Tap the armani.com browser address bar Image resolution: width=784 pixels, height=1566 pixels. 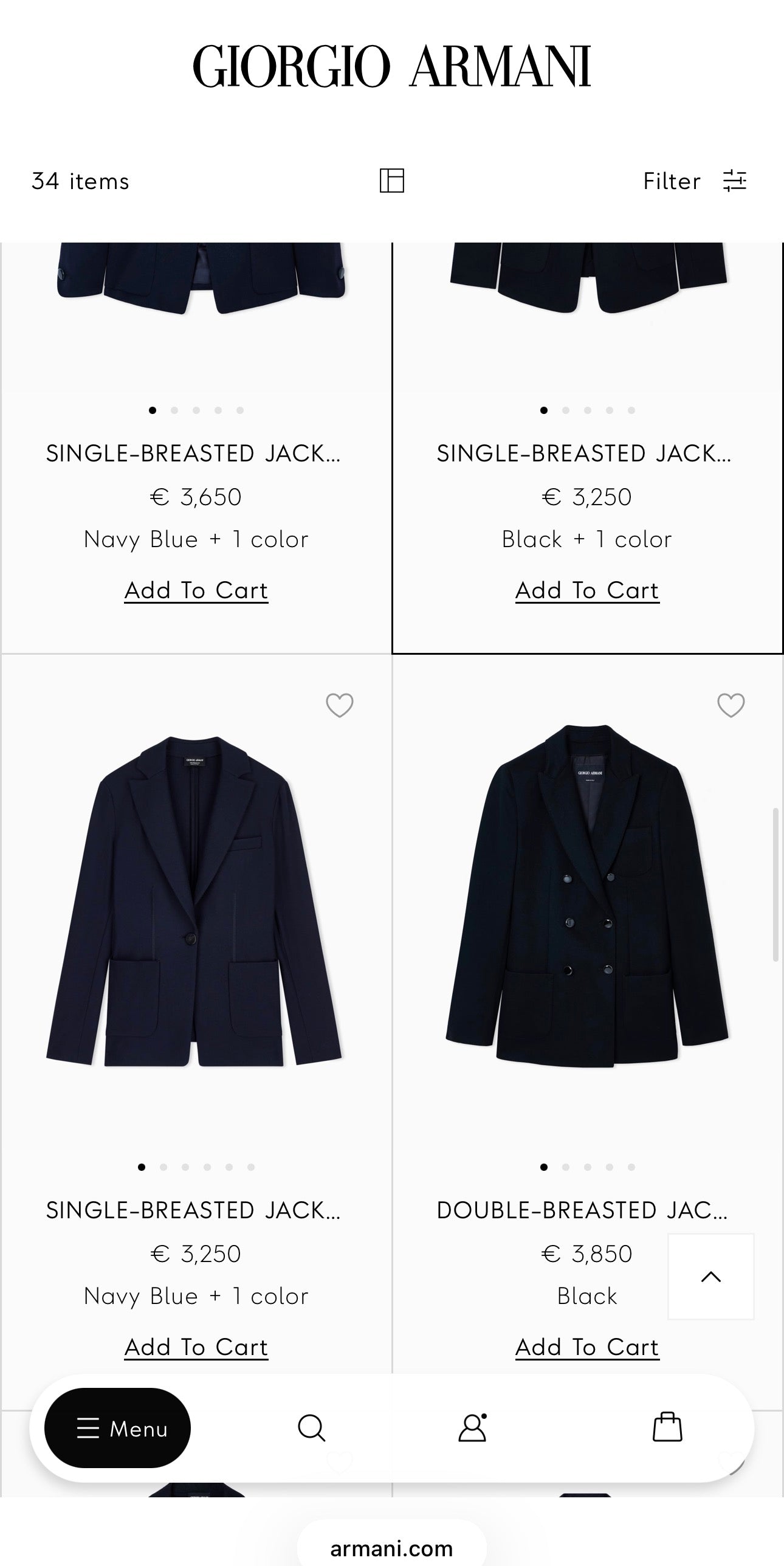tap(391, 1548)
